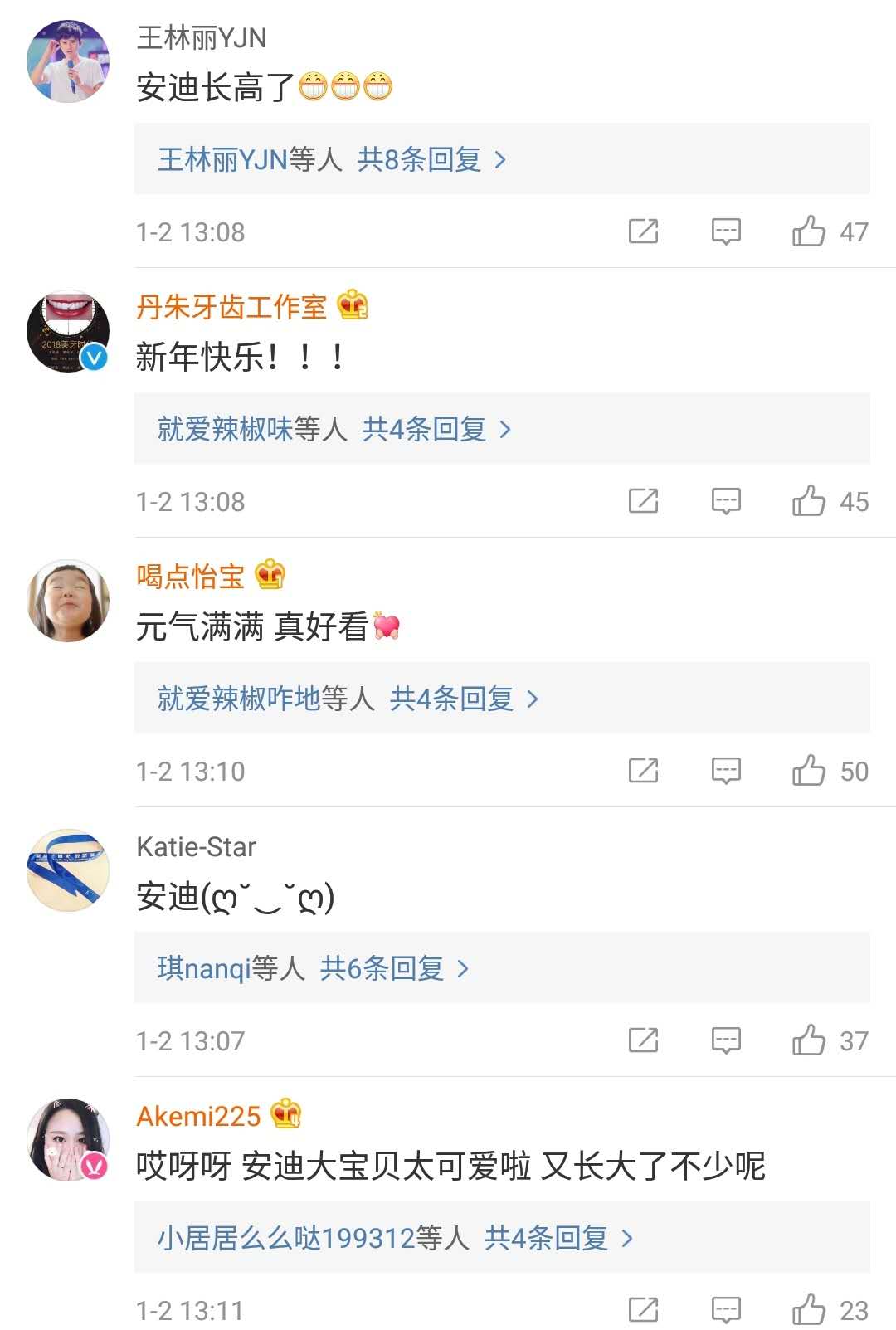Image resolution: width=896 pixels, height=1330 pixels.
Task: Like 喝点怡宝's comment
Action: (x=809, y=771)
